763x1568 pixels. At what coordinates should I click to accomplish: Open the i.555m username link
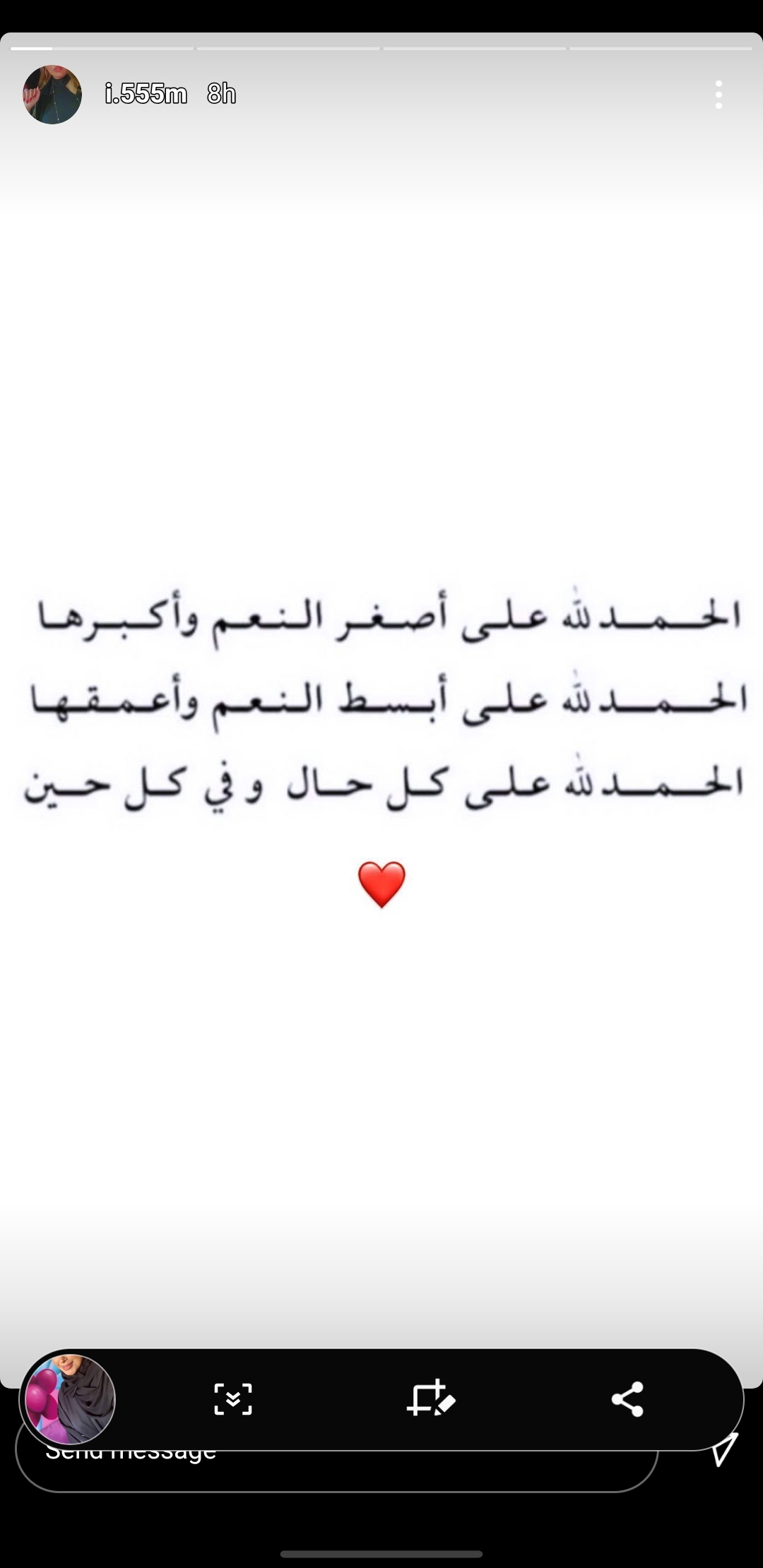pyautogui.click(x=146, y=93)
